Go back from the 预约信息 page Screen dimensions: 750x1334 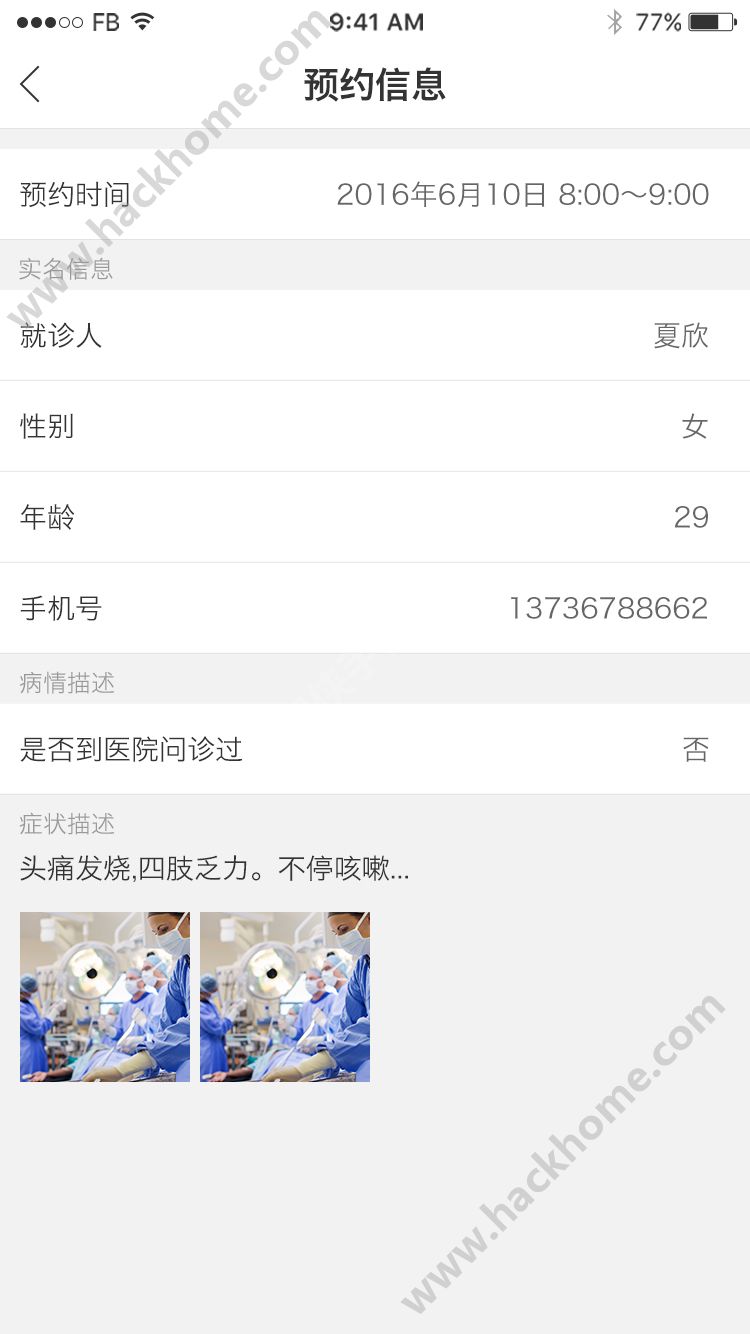[x=30, y=84]
